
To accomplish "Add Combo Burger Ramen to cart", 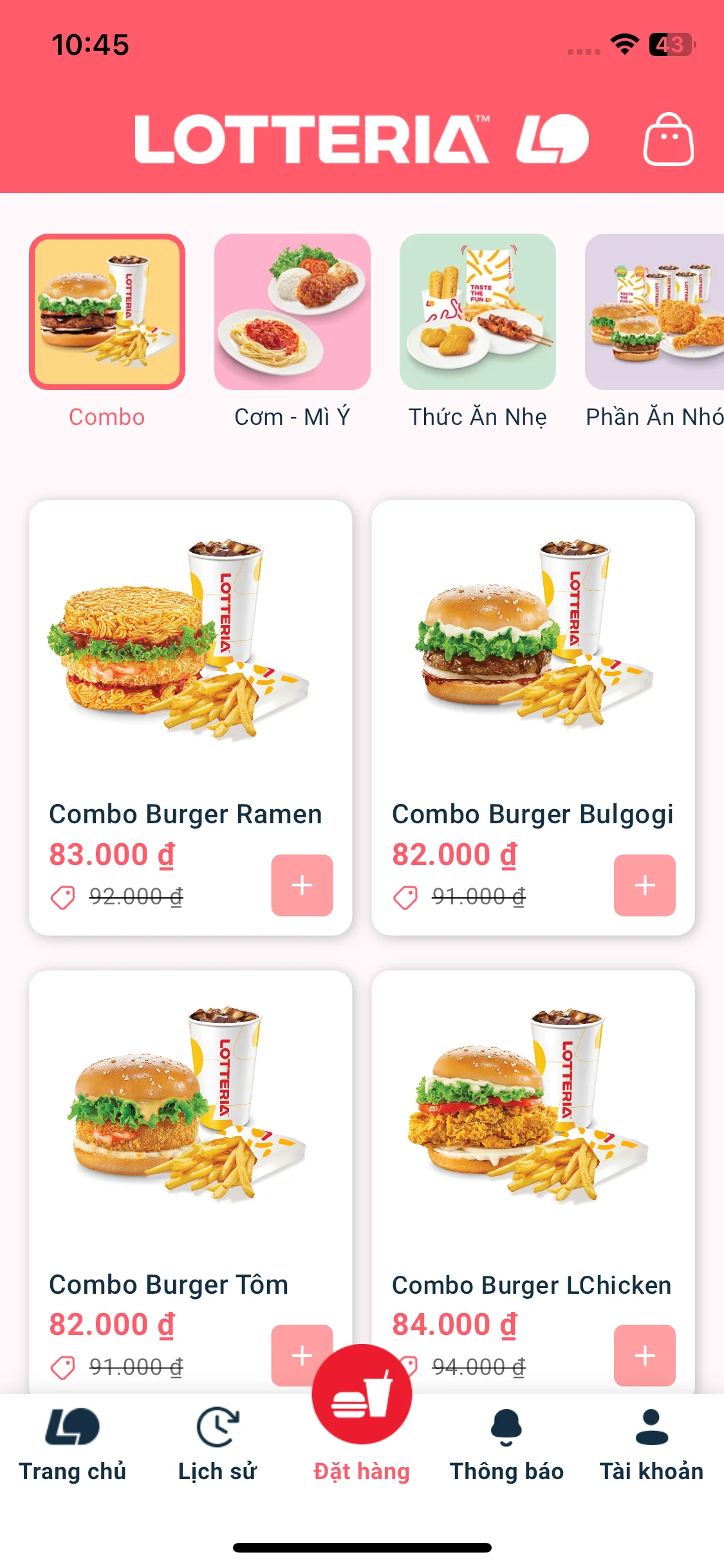I will 302,885.
